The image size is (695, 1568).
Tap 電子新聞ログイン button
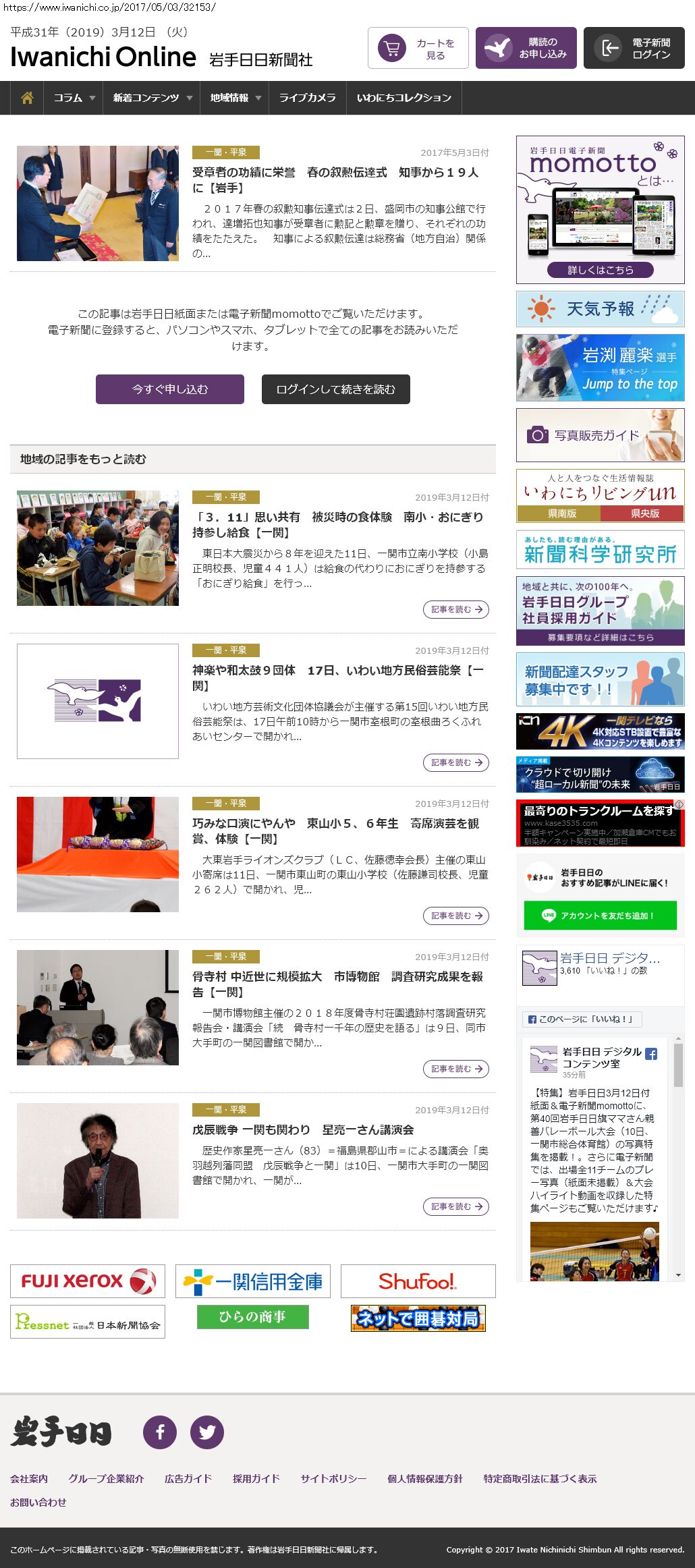[634, 48]
